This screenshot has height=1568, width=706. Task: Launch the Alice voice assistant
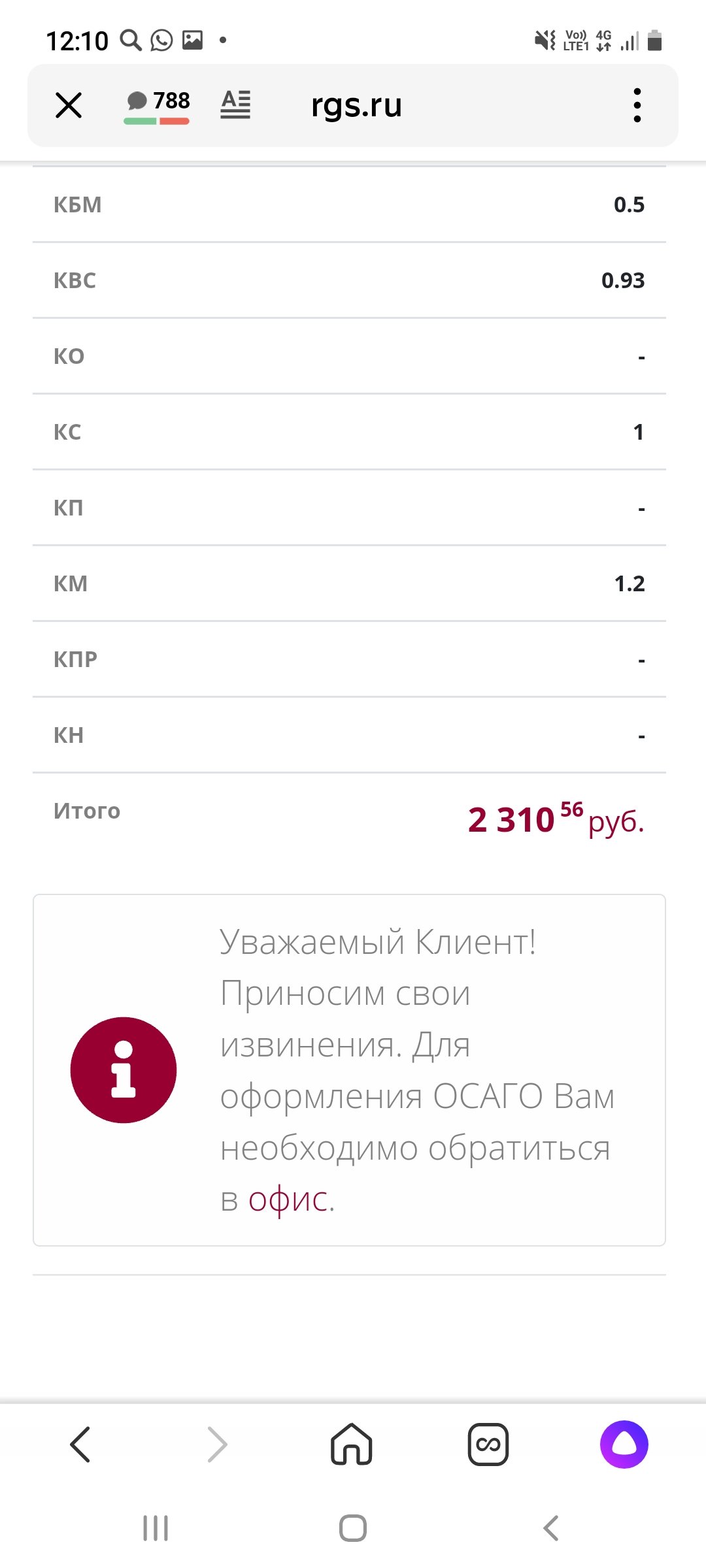[624, 1444]
